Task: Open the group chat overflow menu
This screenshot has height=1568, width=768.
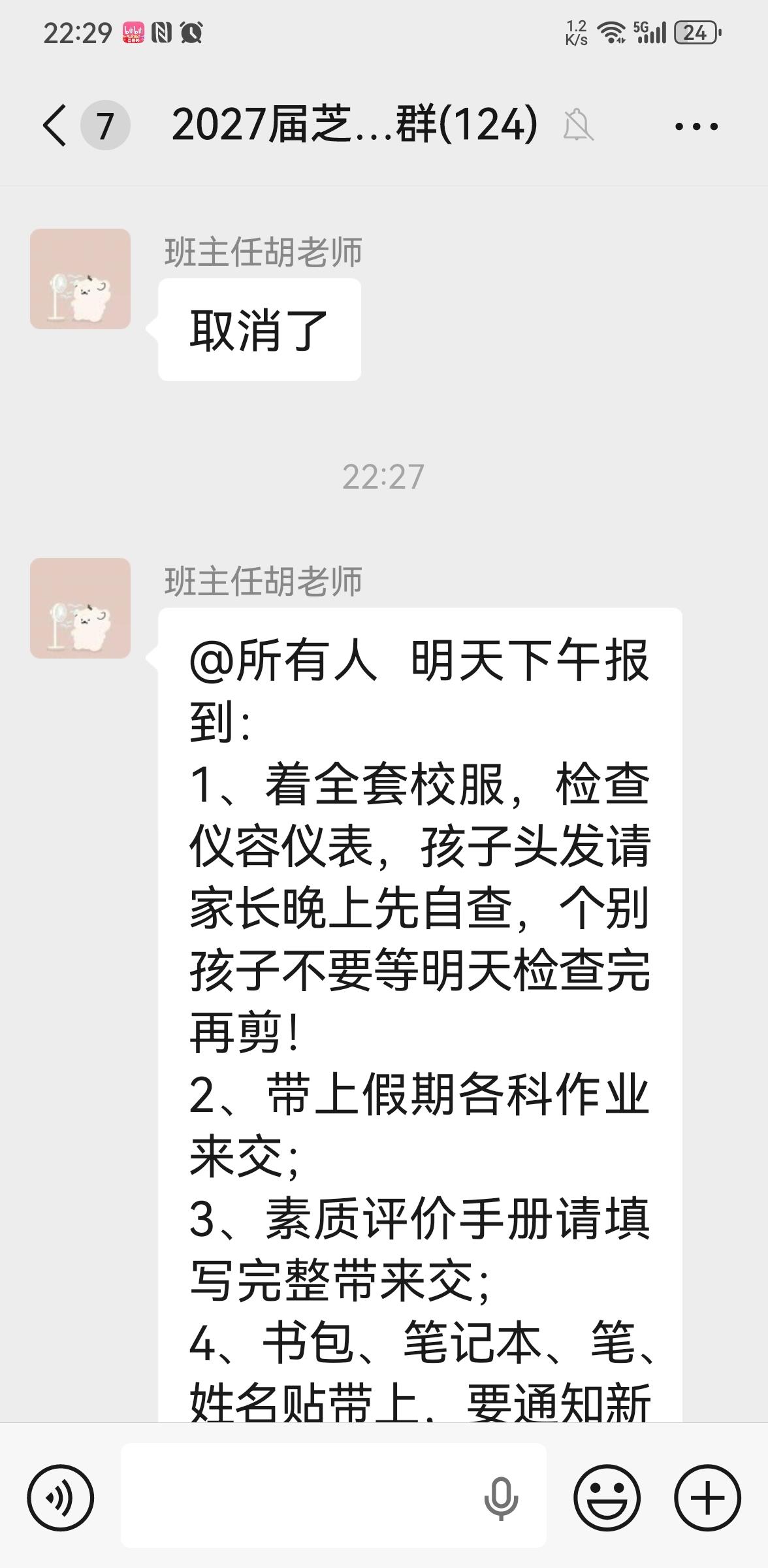Action: coord(696,126)
